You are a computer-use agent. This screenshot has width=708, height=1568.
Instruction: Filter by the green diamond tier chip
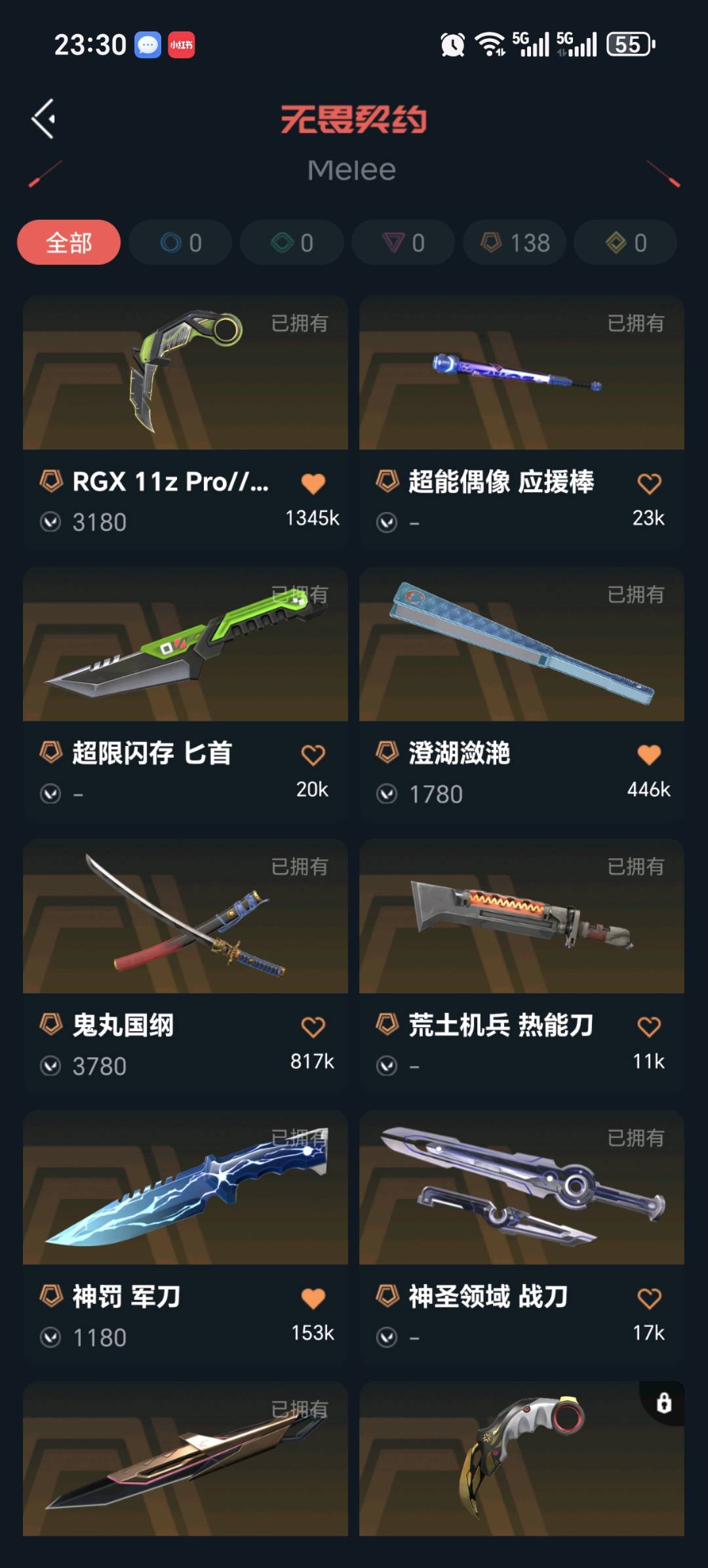292,243
